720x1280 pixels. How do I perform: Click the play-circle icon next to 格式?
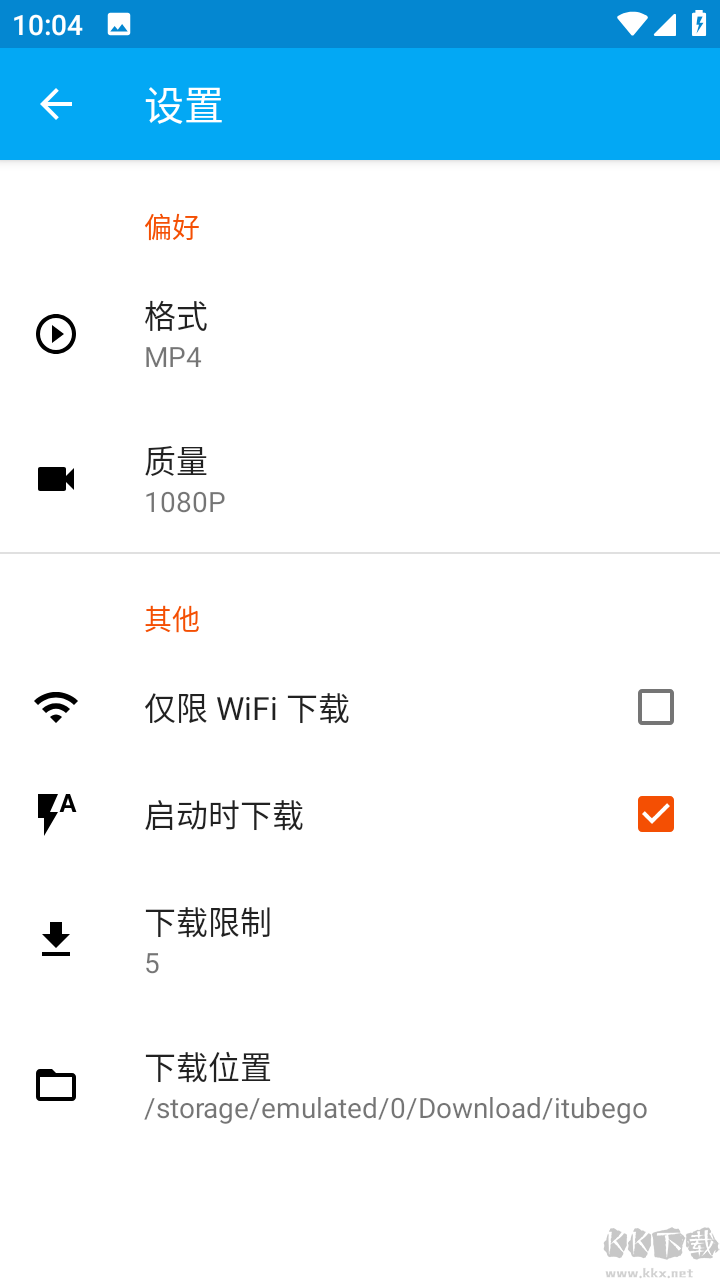coord(56,334)
